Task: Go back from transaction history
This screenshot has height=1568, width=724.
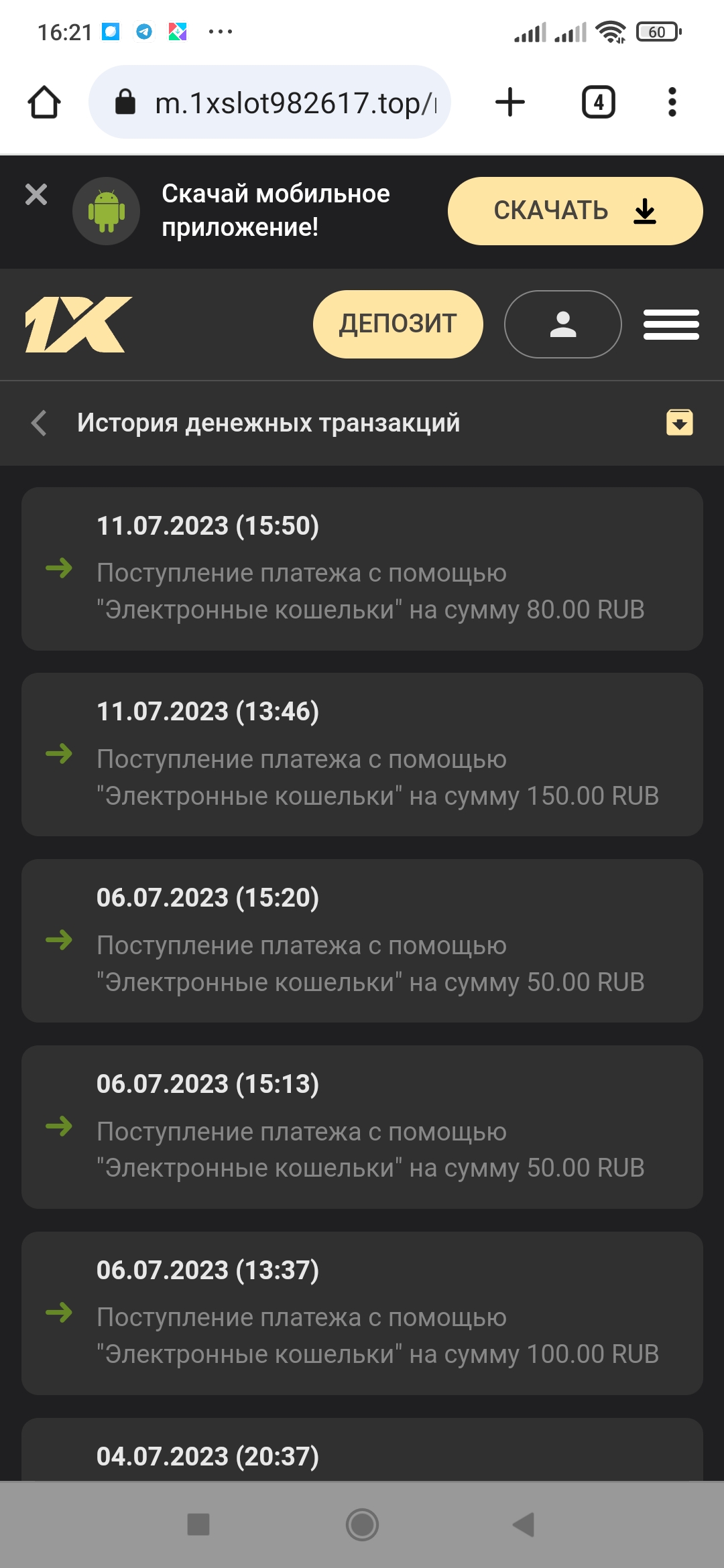Action: click(39, 423)
